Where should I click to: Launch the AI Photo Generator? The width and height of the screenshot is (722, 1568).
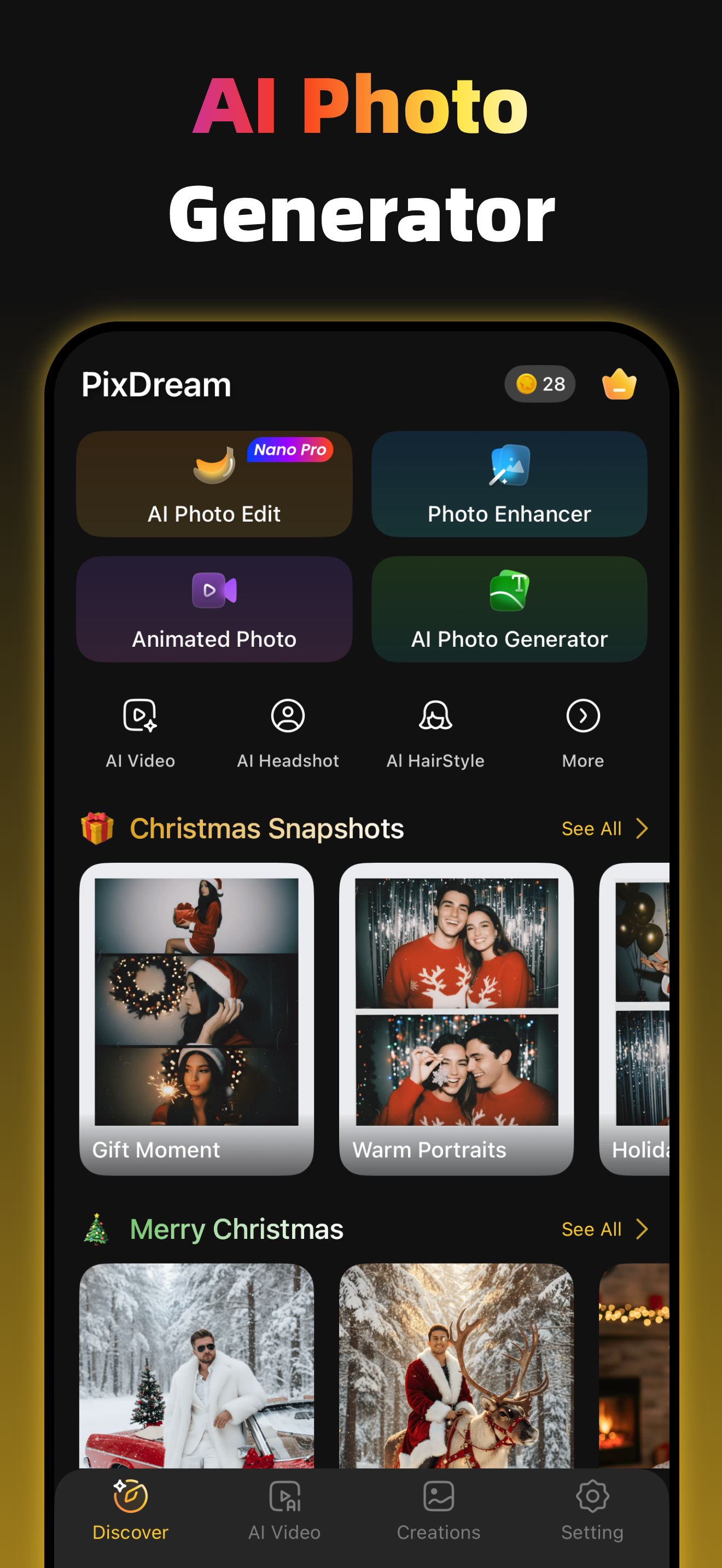click(x=509, y=609)
